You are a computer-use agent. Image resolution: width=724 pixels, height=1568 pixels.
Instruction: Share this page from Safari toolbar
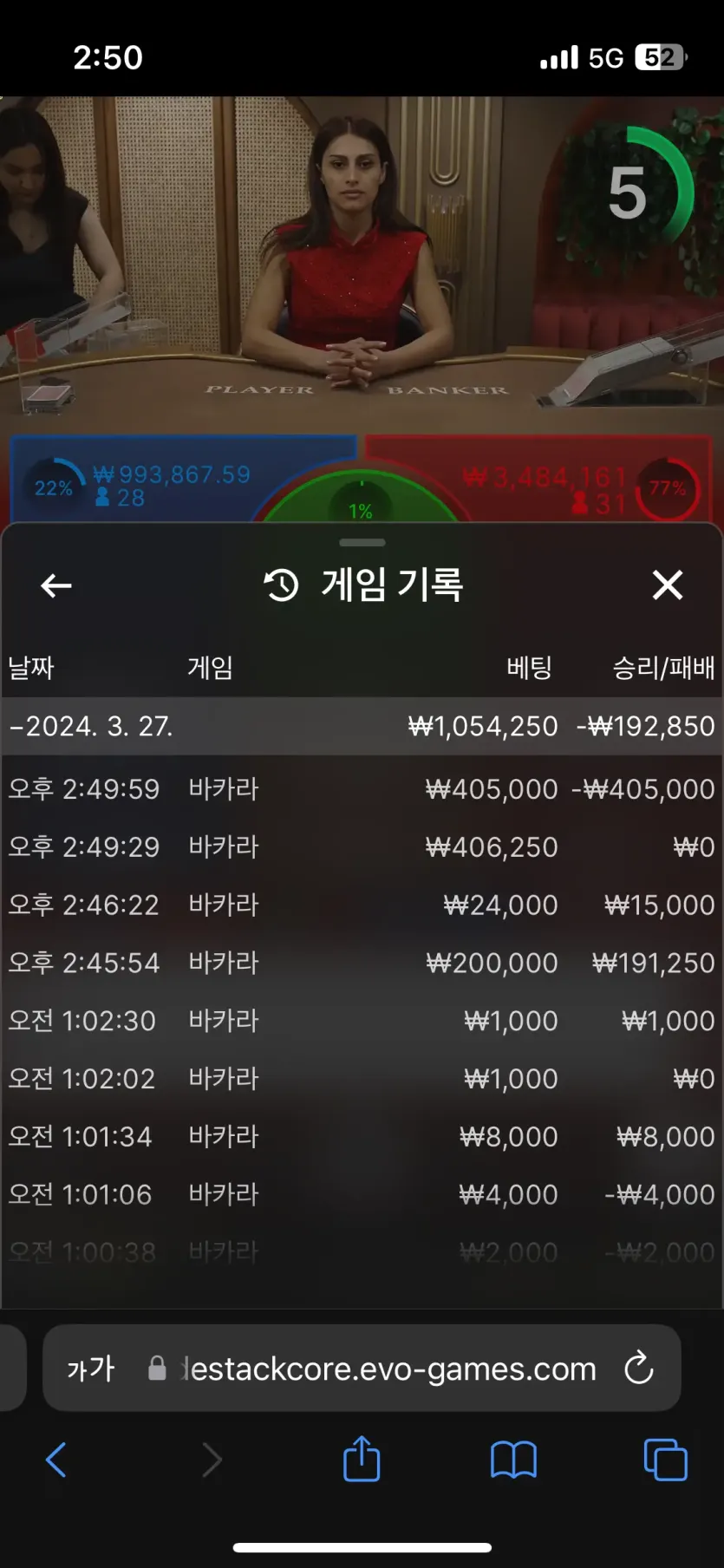362,1458
